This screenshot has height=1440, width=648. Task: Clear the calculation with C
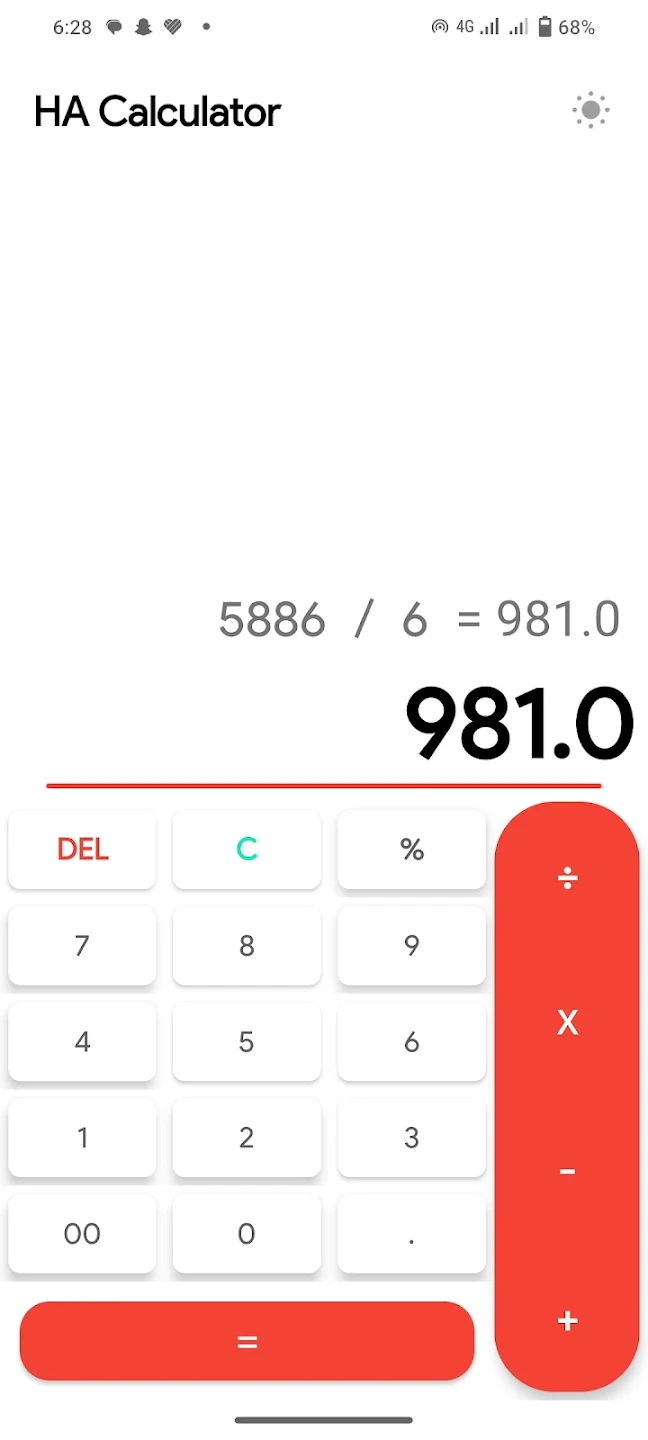[x=247, y=849]
